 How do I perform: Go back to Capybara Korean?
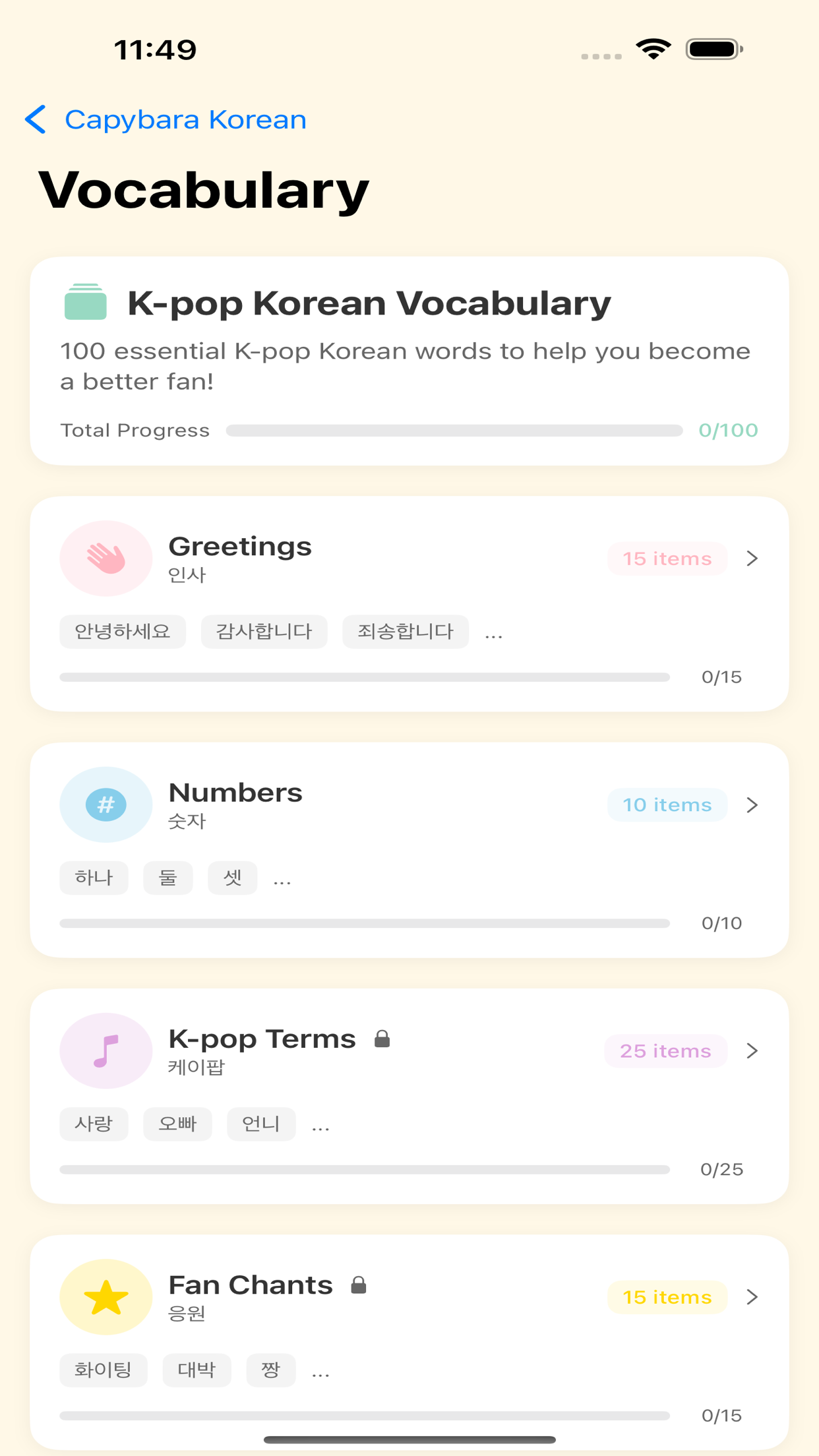pyautogui.click(x=166, y=119)
